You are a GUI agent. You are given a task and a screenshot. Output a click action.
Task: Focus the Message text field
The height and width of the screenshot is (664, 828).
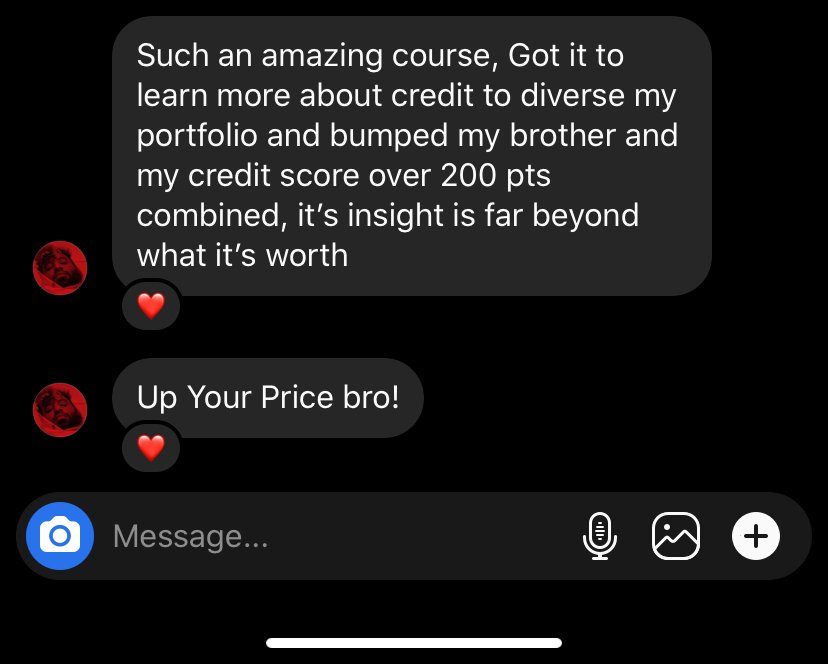tap(330, 537)
